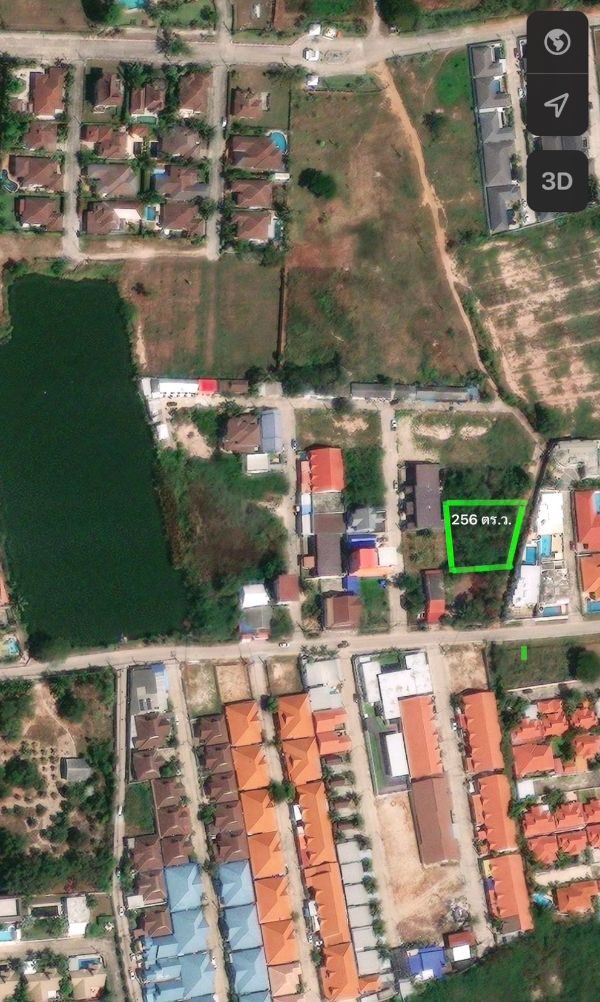Switch the map to 3D view
The image size is (600, 1002).
(557, 181)
